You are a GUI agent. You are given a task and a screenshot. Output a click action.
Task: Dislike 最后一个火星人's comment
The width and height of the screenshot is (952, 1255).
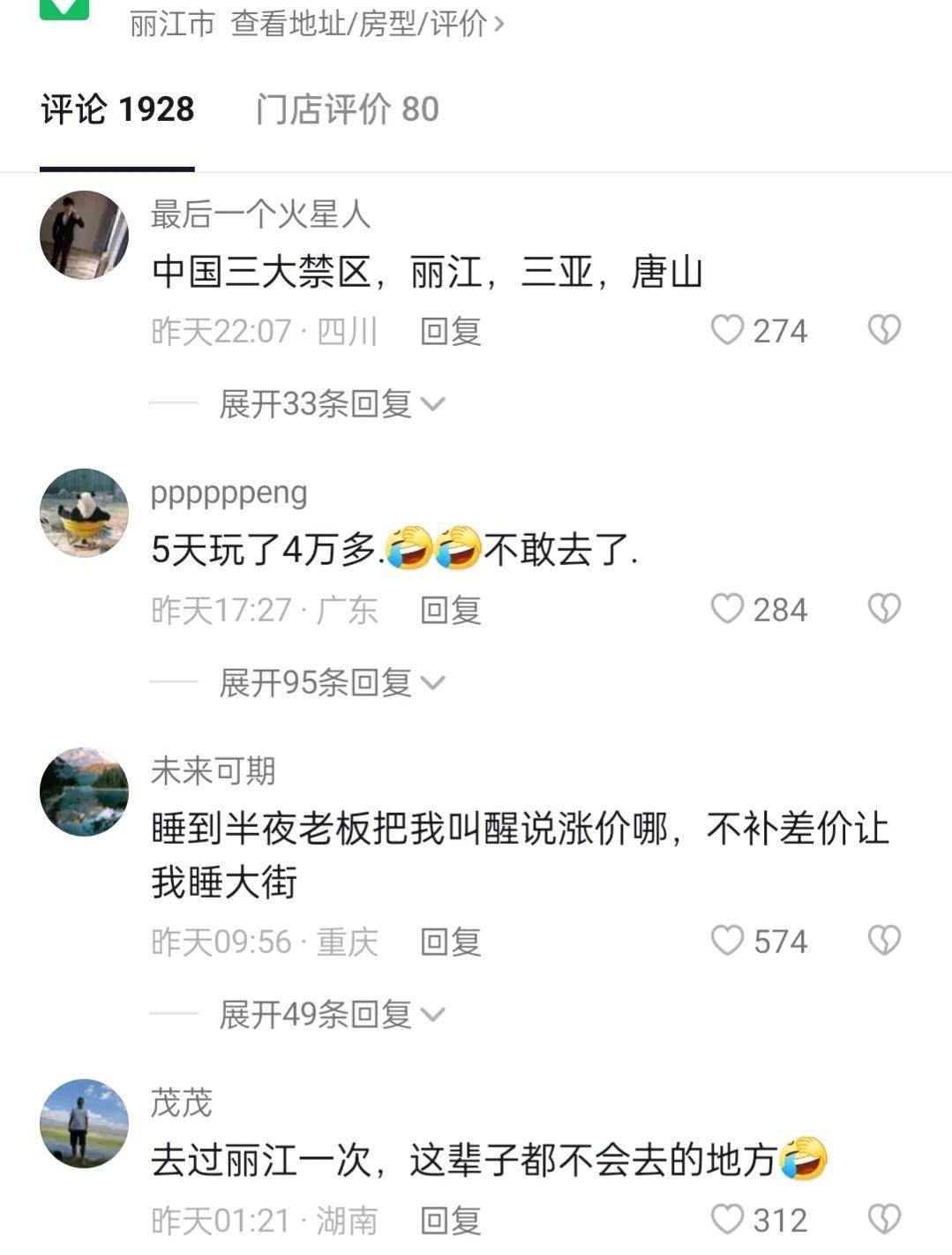(884, 330)
